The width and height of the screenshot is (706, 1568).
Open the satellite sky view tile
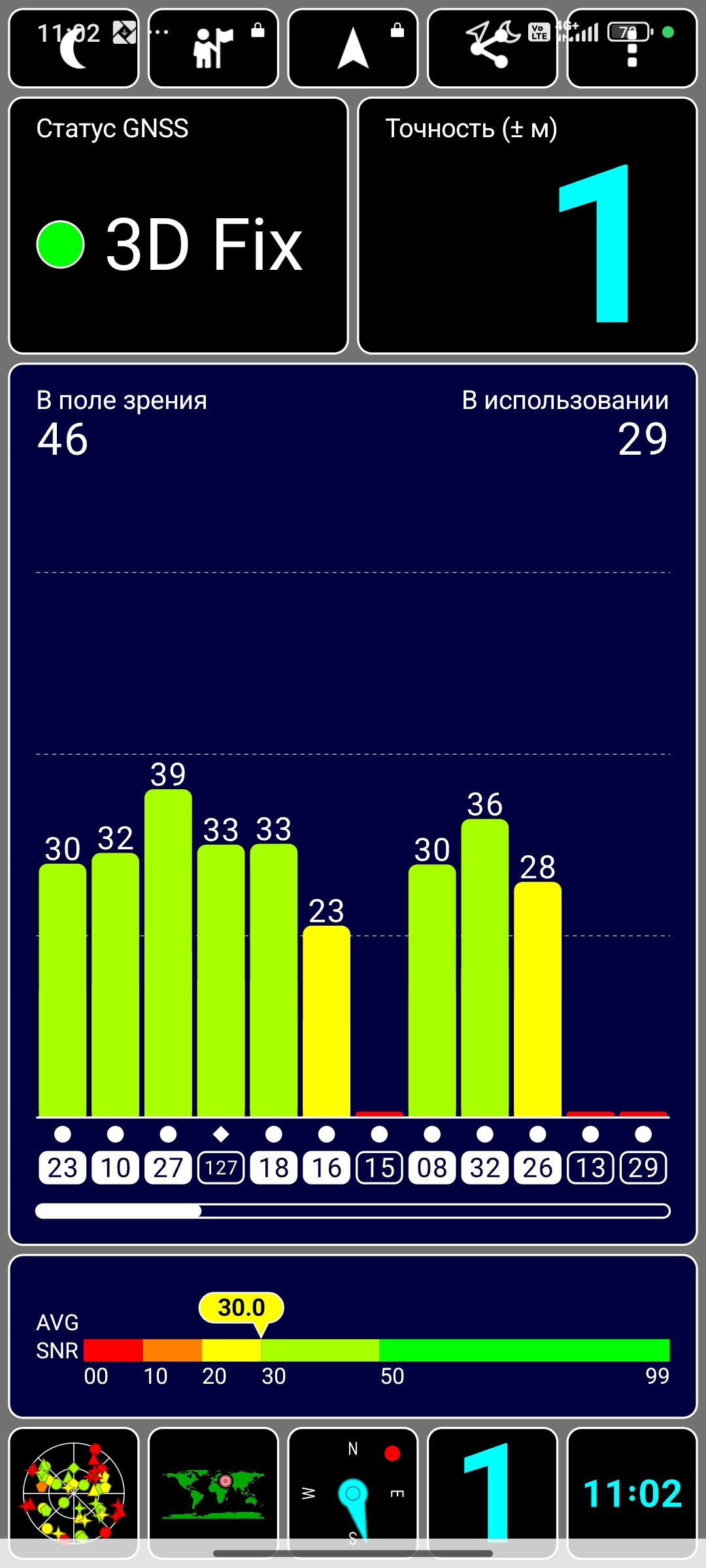click(73, 1493)
